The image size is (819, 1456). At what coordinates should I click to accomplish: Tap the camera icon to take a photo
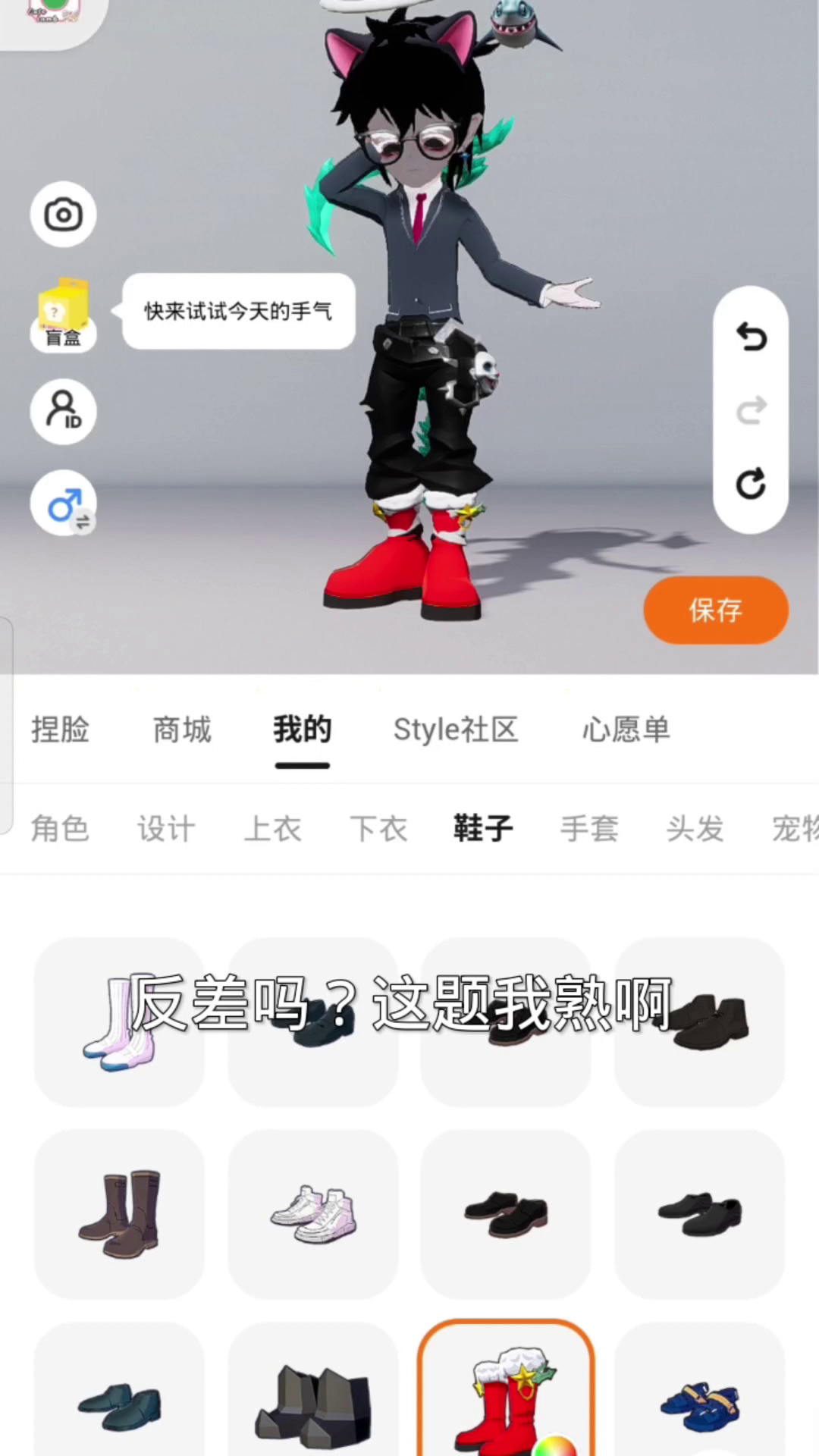(63, 215)
